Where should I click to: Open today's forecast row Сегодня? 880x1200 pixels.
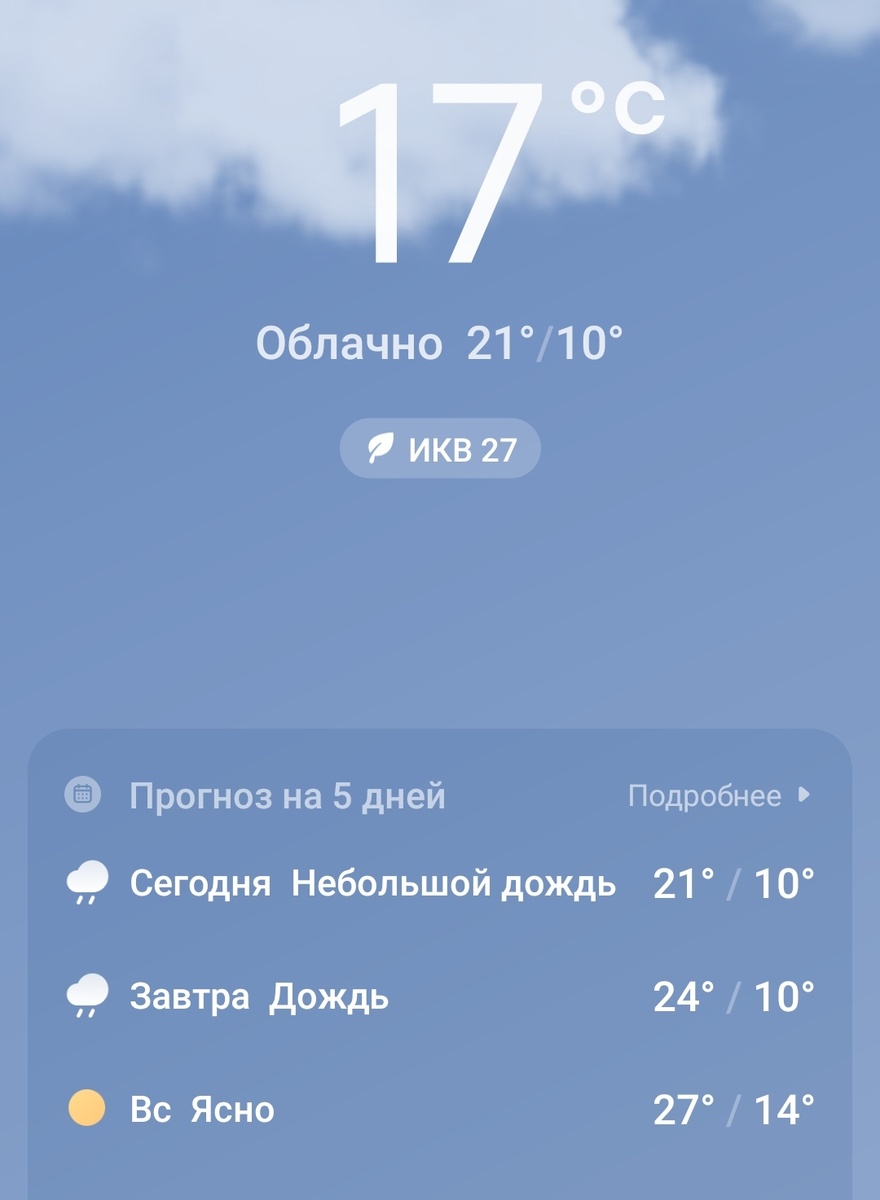click(x=440, y=884)
